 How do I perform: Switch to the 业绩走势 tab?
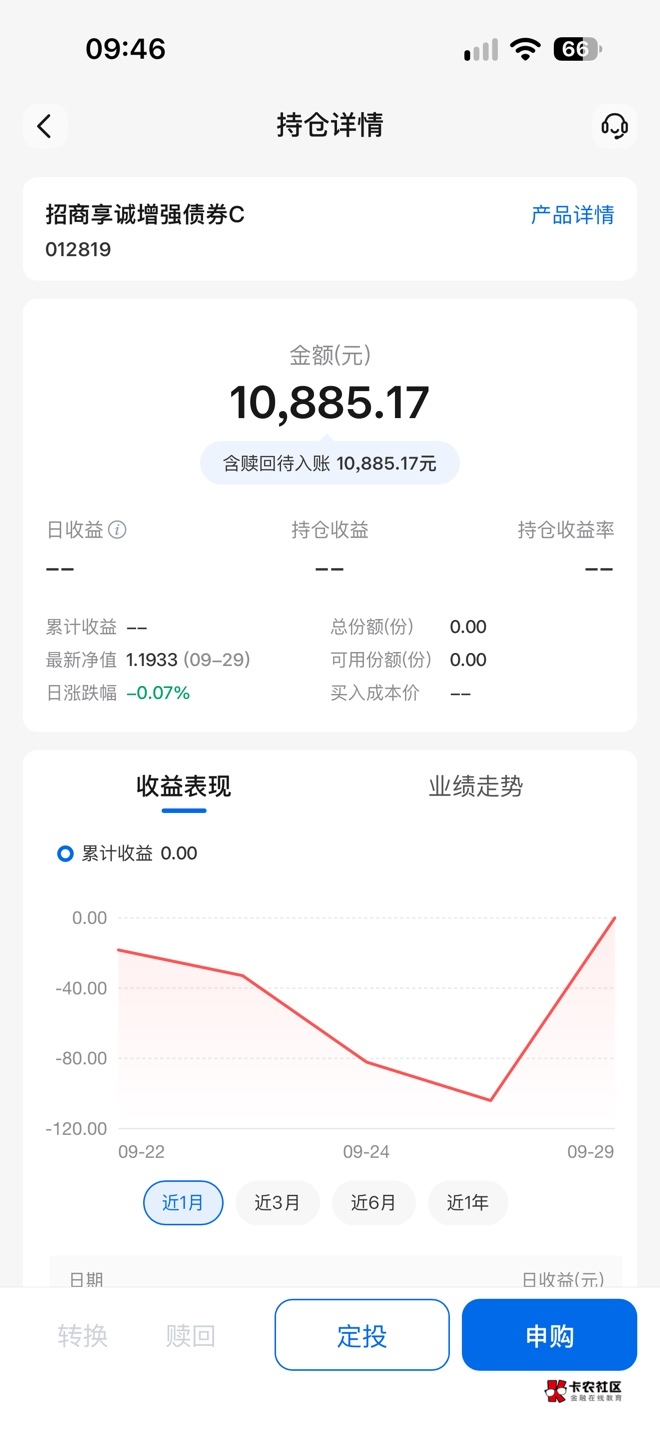[x=476, y=787]
